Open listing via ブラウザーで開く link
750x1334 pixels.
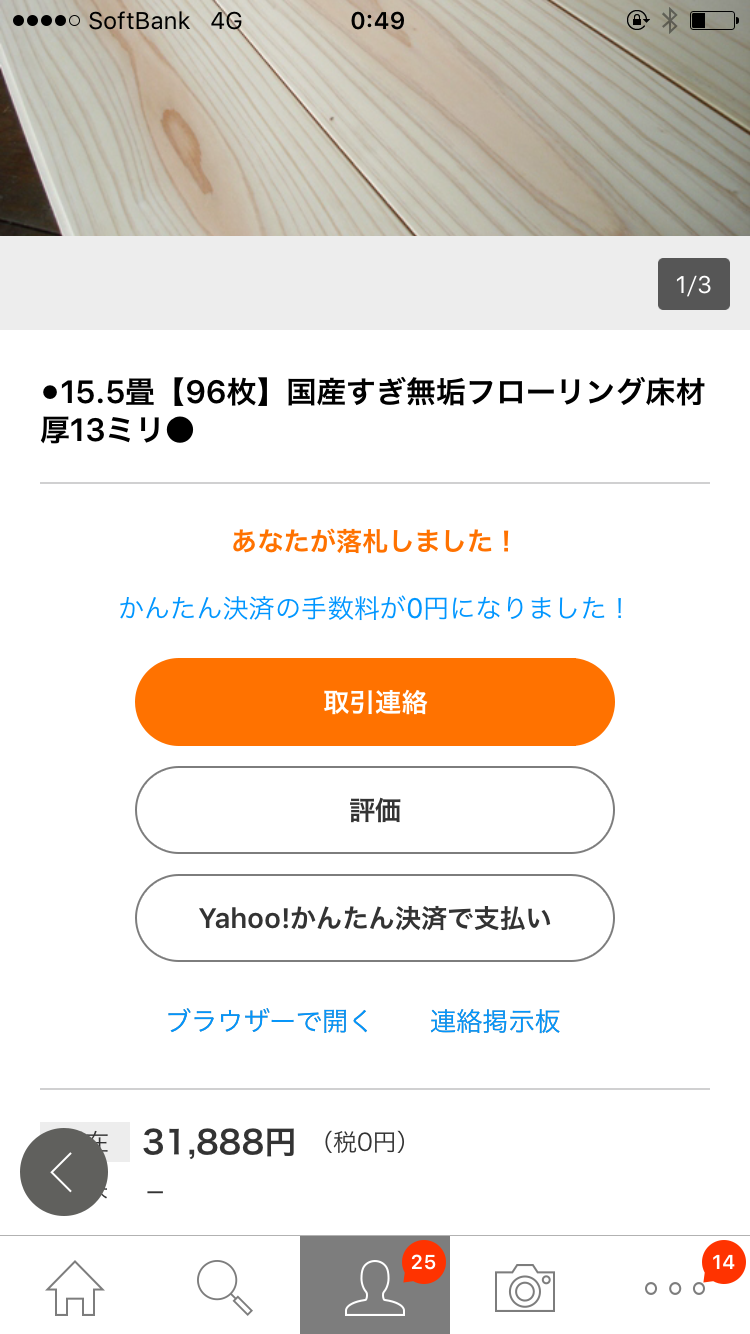pyautogui.click(x=268, y=1021)
